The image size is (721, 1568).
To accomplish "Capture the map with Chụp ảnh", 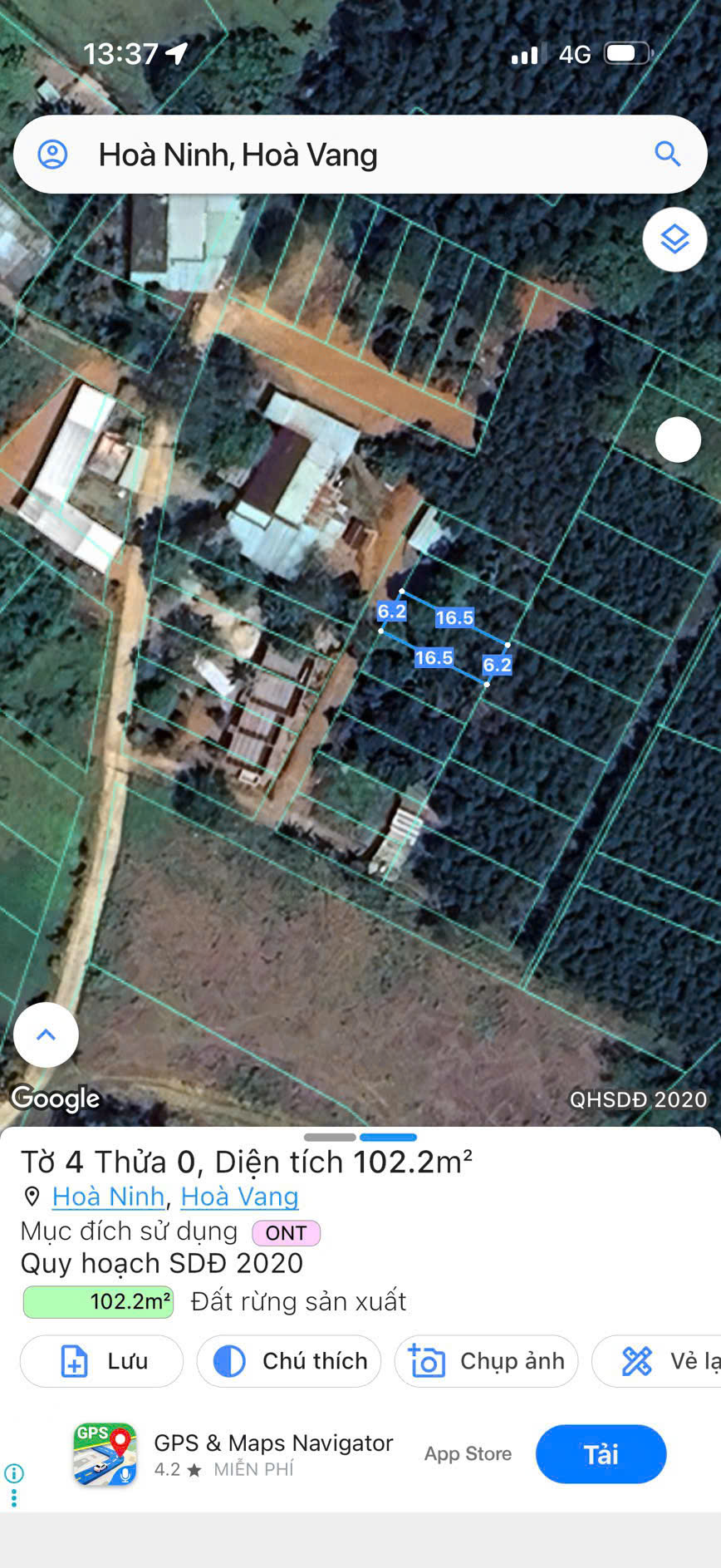I will tap(486, 1361).
